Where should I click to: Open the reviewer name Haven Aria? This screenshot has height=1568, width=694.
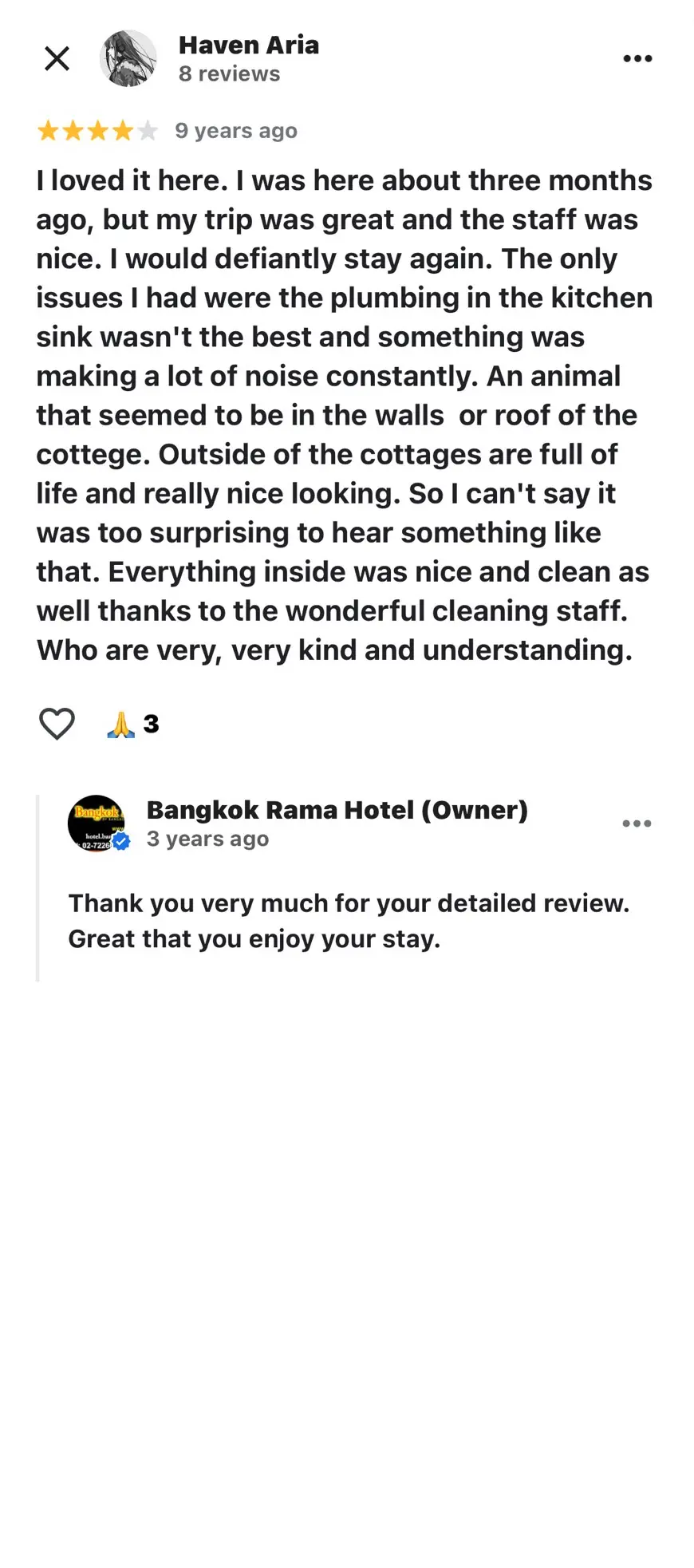[x=249, y=45]
